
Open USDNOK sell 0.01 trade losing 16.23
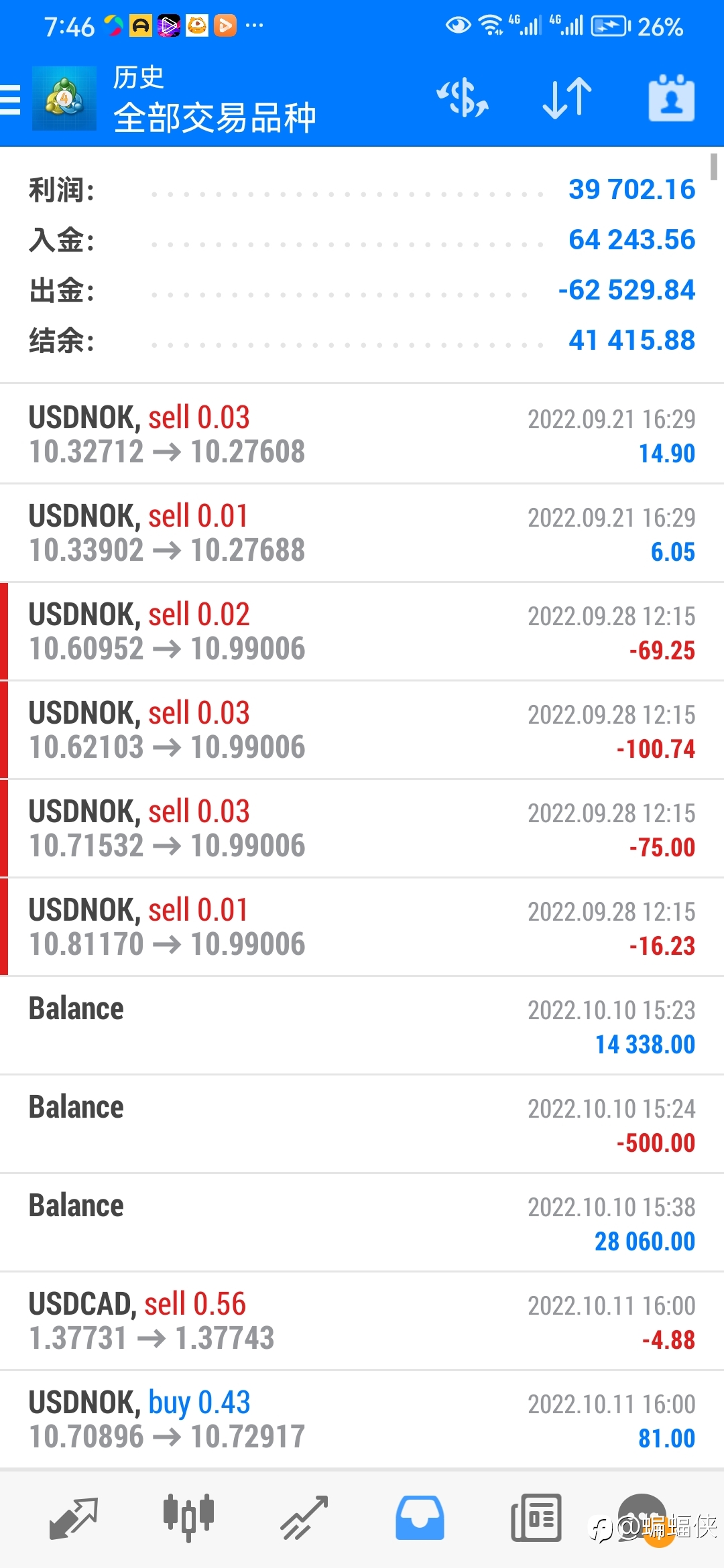(x=362, y=927)
